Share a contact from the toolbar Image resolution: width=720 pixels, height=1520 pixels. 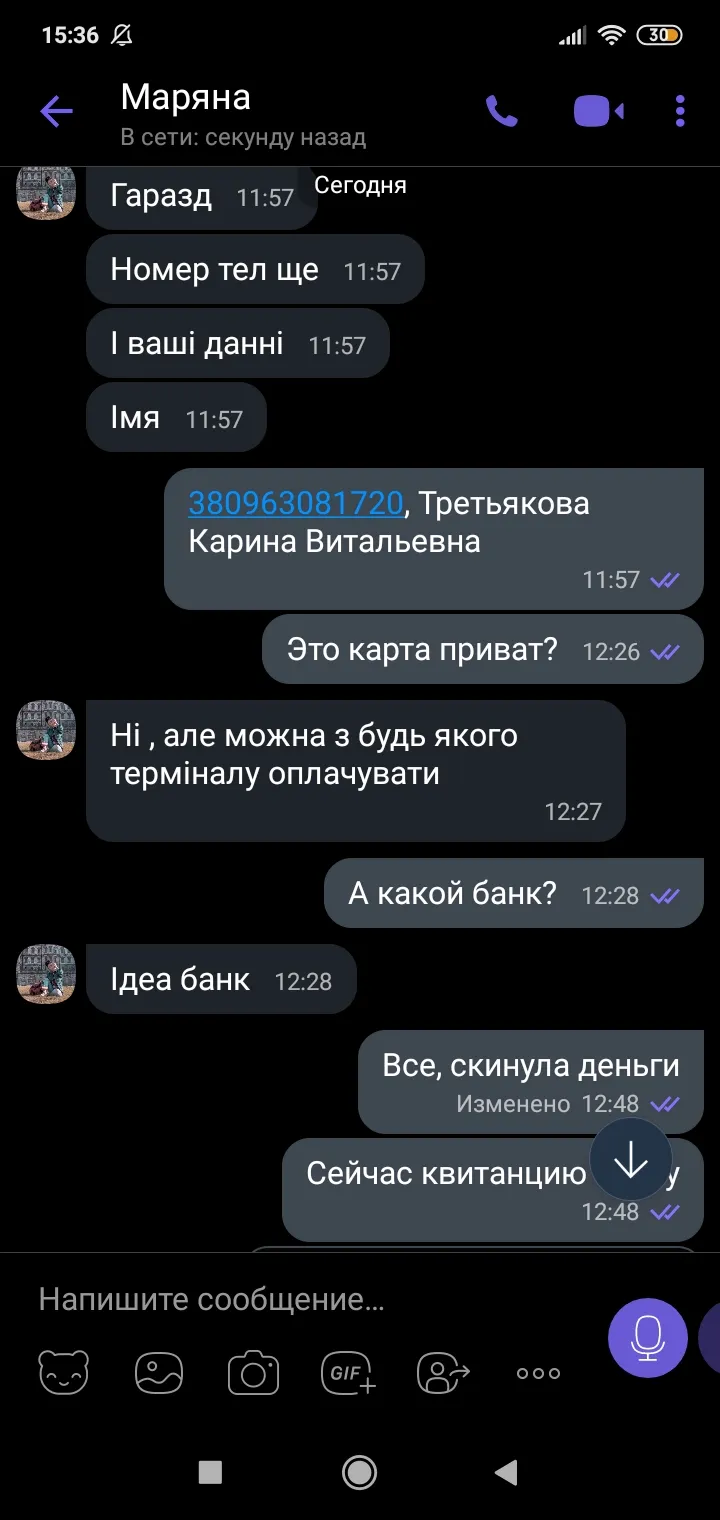[x=443, y=1373]
